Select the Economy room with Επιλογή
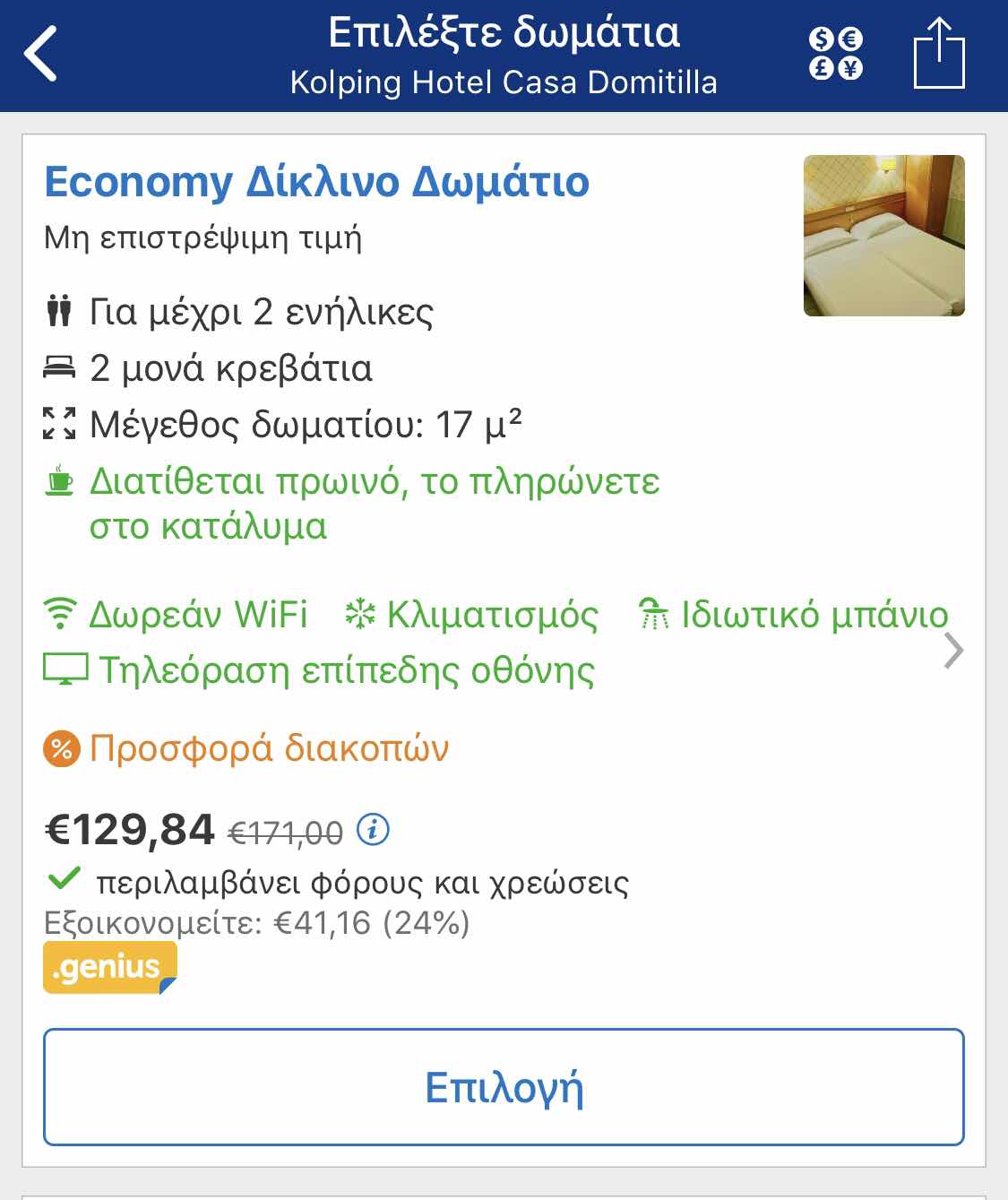The width and height of the screenshot is (1008, 1200). point(504,1087)
